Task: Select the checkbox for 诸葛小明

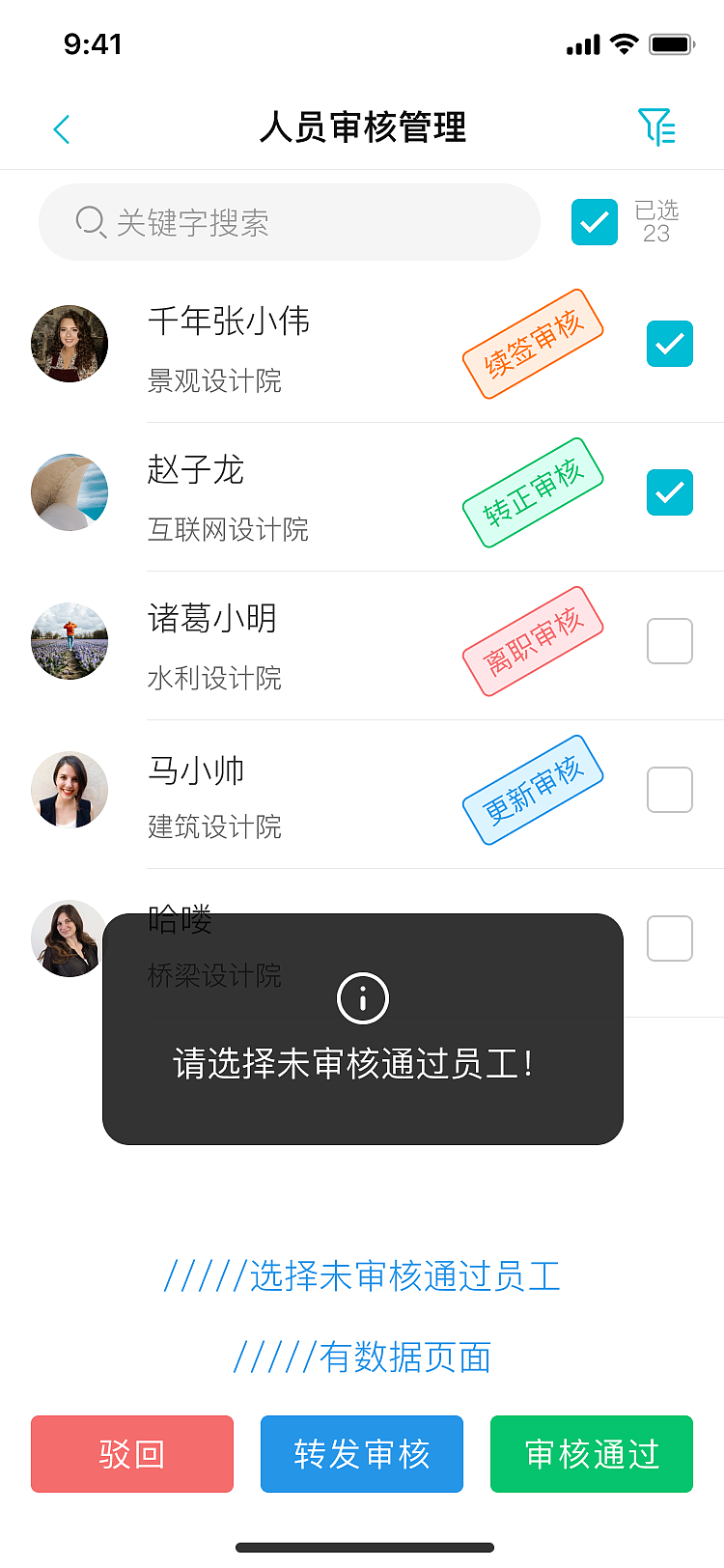Action: [669, 641]
